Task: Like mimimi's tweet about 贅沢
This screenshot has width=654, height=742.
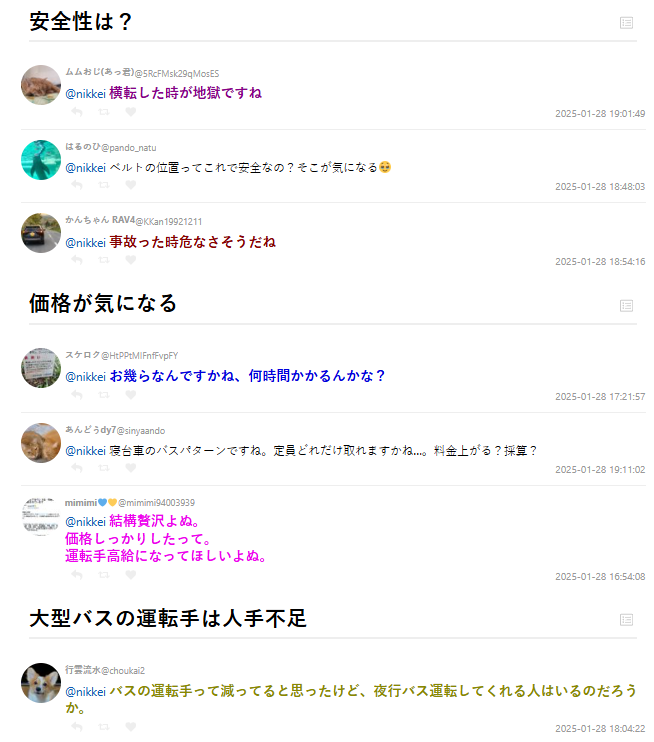Action: click(130, 575)
